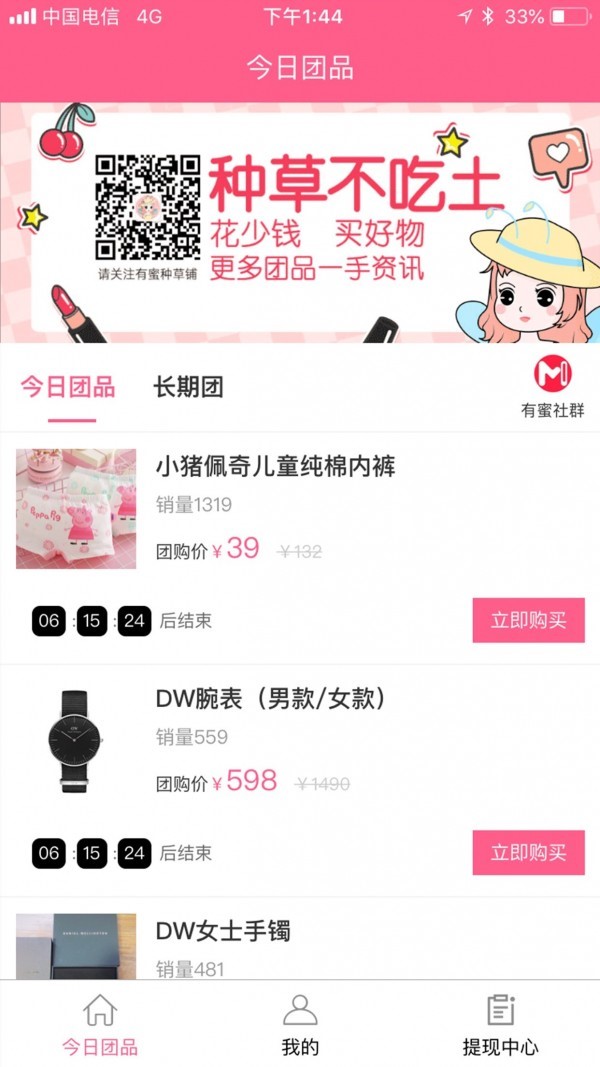Switch to the 长期团 tab
The width and height of the screenshot is (600, 1067).
(188, 388)
